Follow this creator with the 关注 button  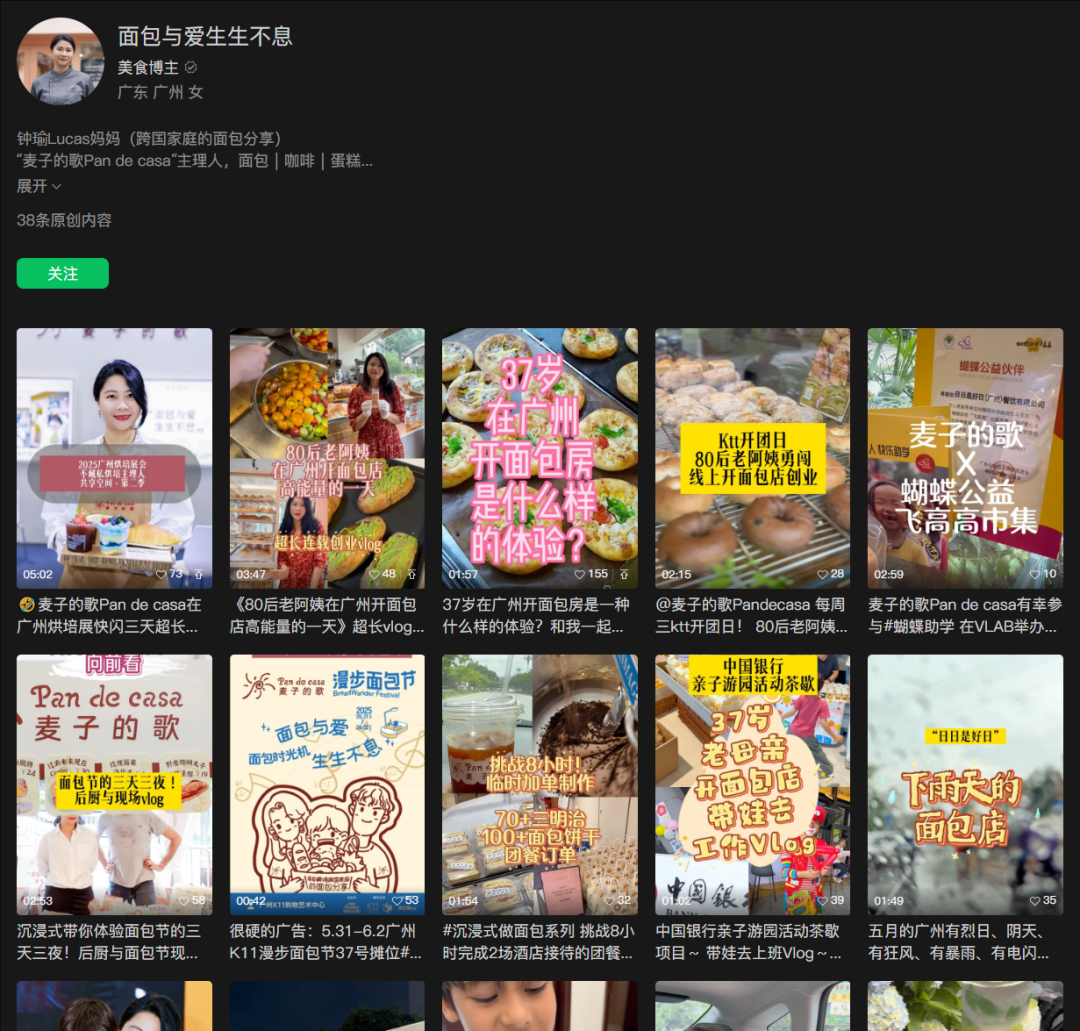(x=62, y=273)
